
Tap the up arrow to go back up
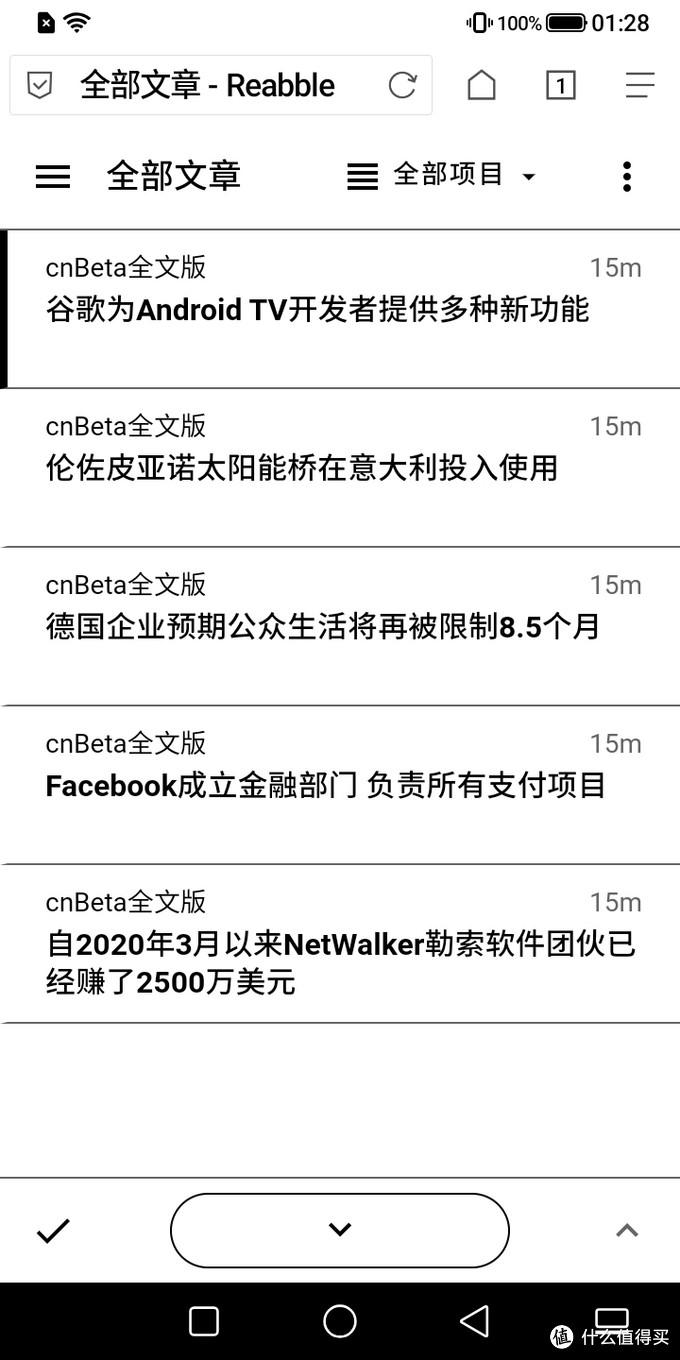tap(626, 1231)
